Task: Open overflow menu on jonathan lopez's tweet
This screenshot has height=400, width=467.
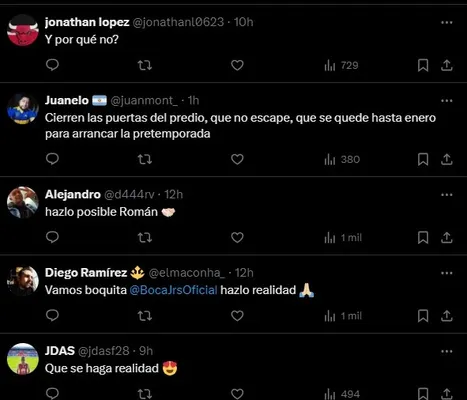Action: [447, 23]
